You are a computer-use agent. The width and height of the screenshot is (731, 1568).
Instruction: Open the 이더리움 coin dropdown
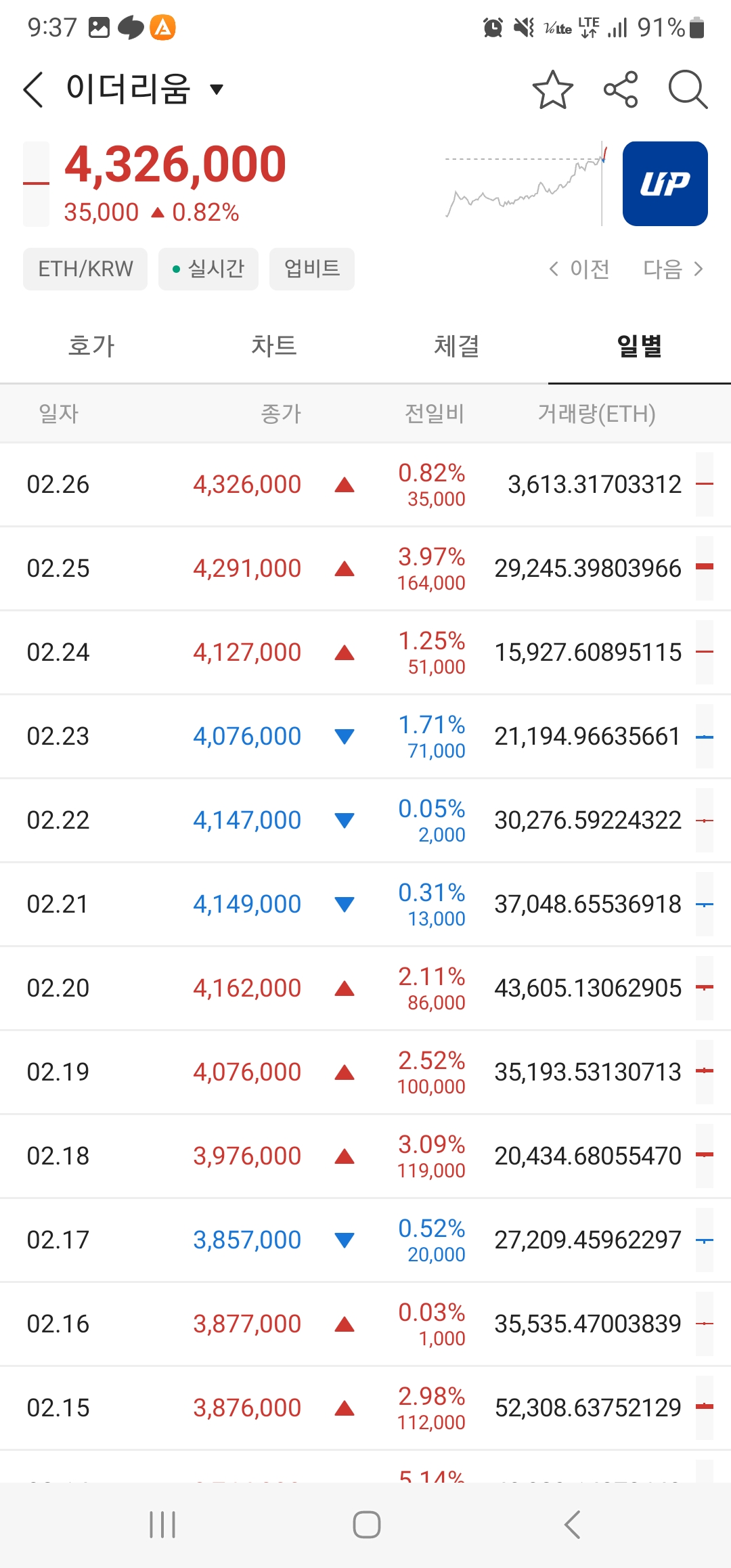tap(145, 89)
